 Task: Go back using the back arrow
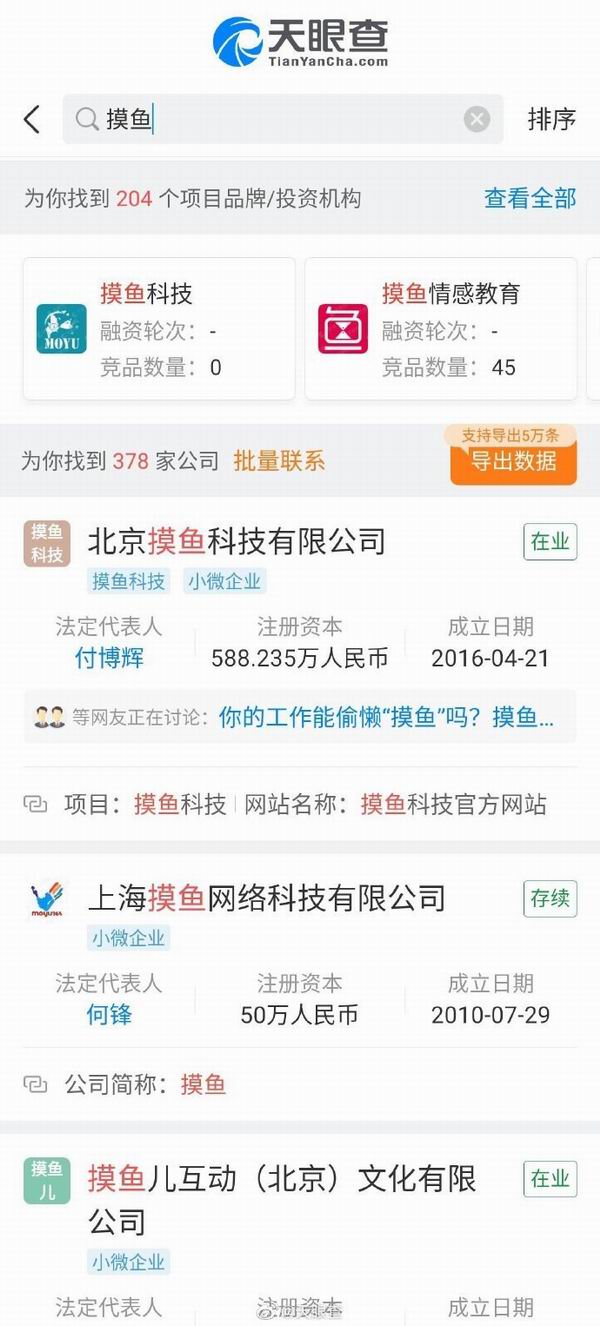(x=32, y=120)
